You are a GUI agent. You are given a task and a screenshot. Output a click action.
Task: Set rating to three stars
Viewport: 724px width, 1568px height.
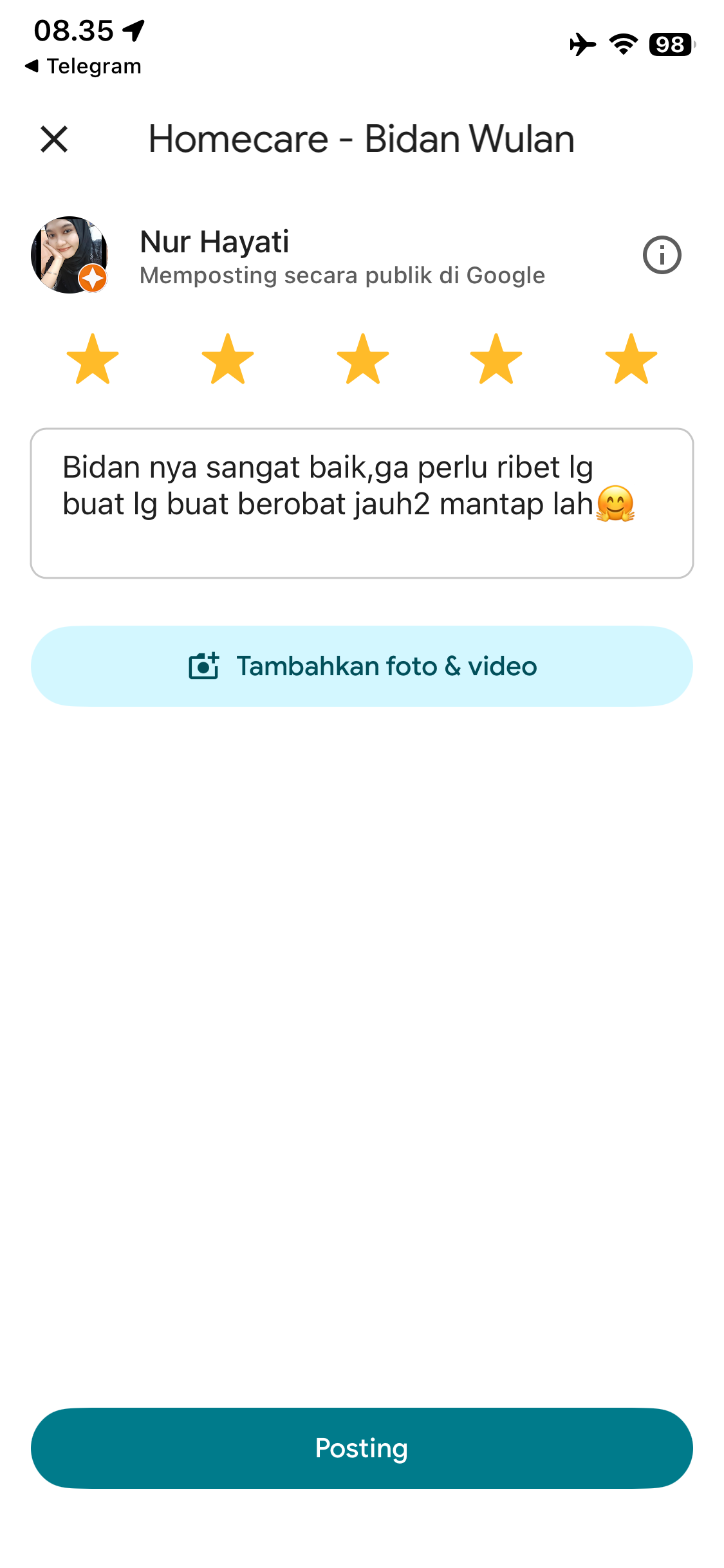[363, 359]
